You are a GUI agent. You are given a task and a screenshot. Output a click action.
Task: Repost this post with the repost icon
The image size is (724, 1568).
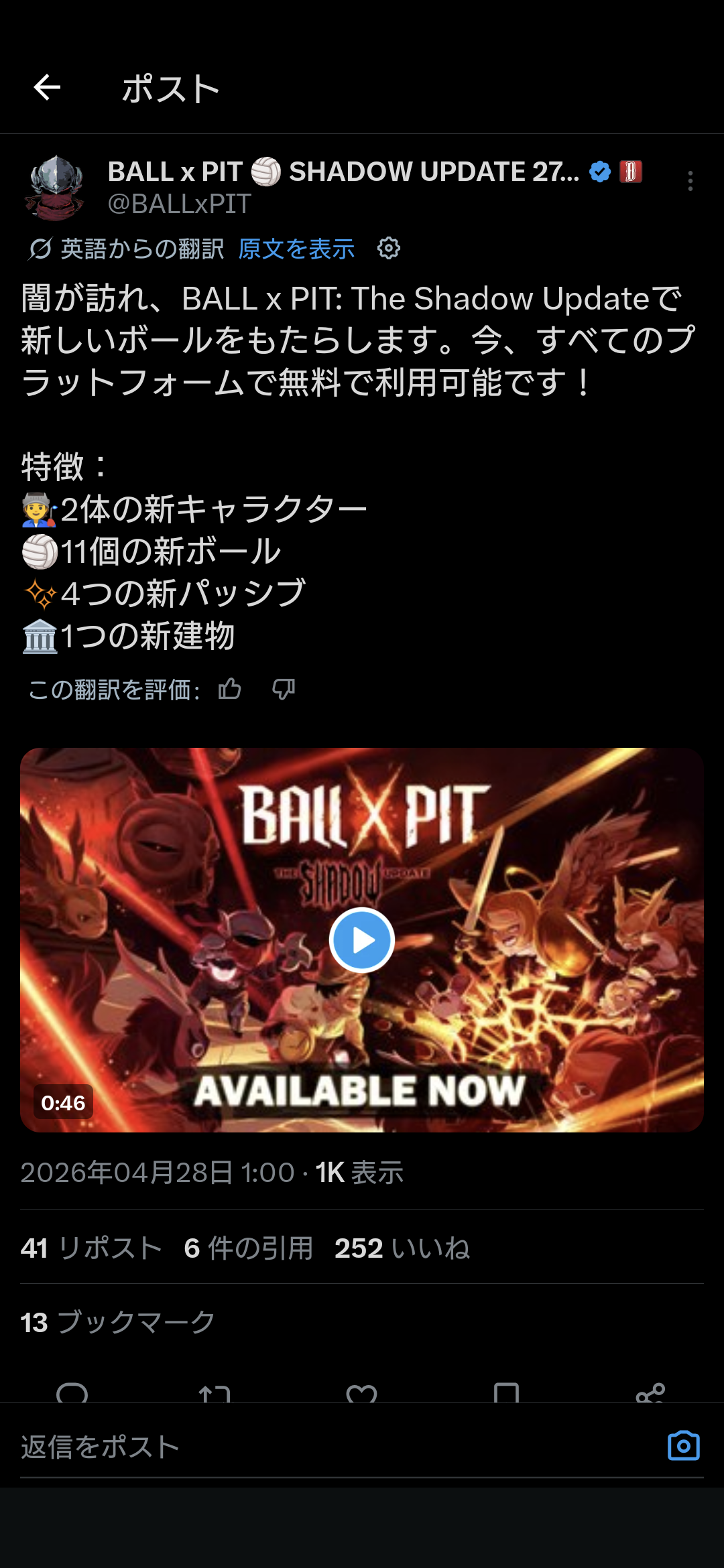(215, 1394)
